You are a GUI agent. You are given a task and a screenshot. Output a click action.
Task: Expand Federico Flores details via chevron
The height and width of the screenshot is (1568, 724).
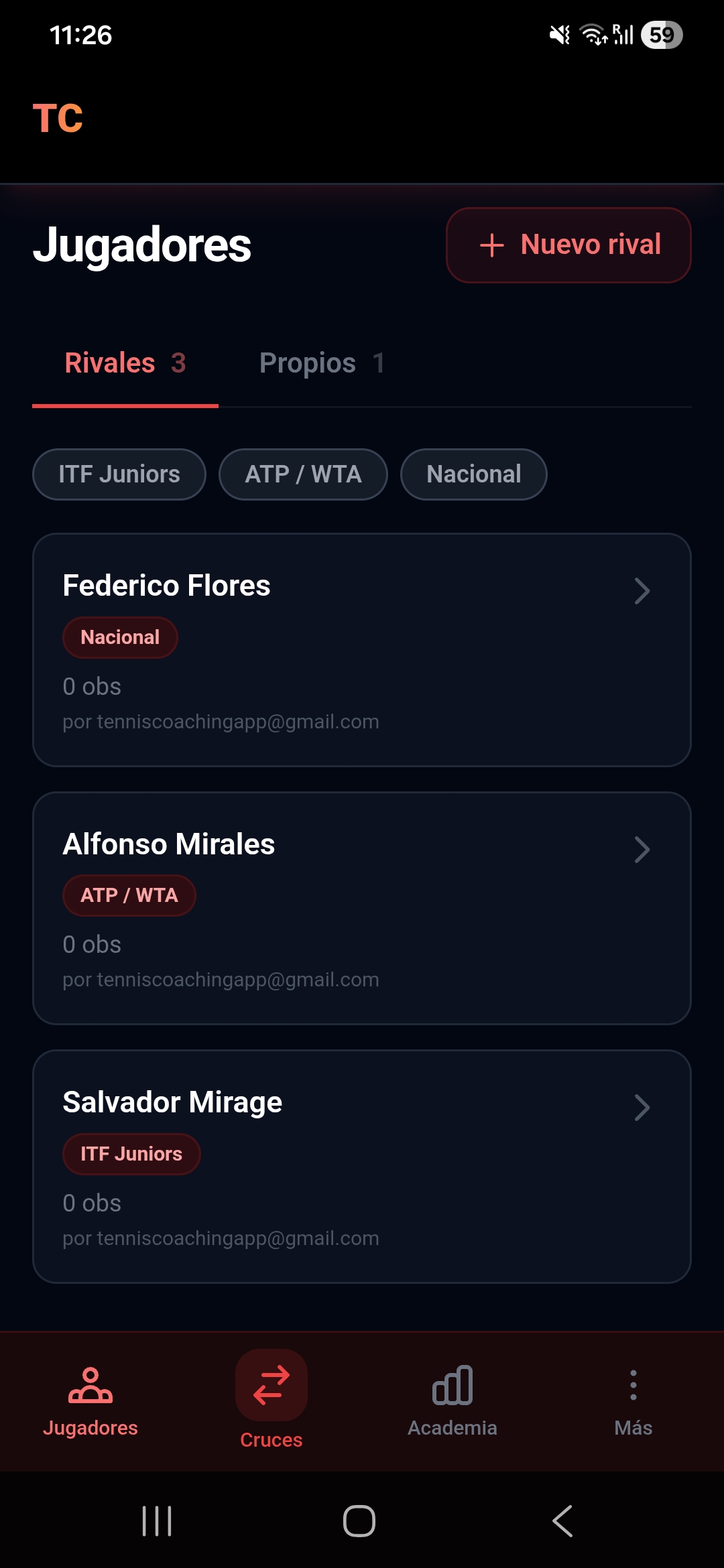(x=642, y=590)
